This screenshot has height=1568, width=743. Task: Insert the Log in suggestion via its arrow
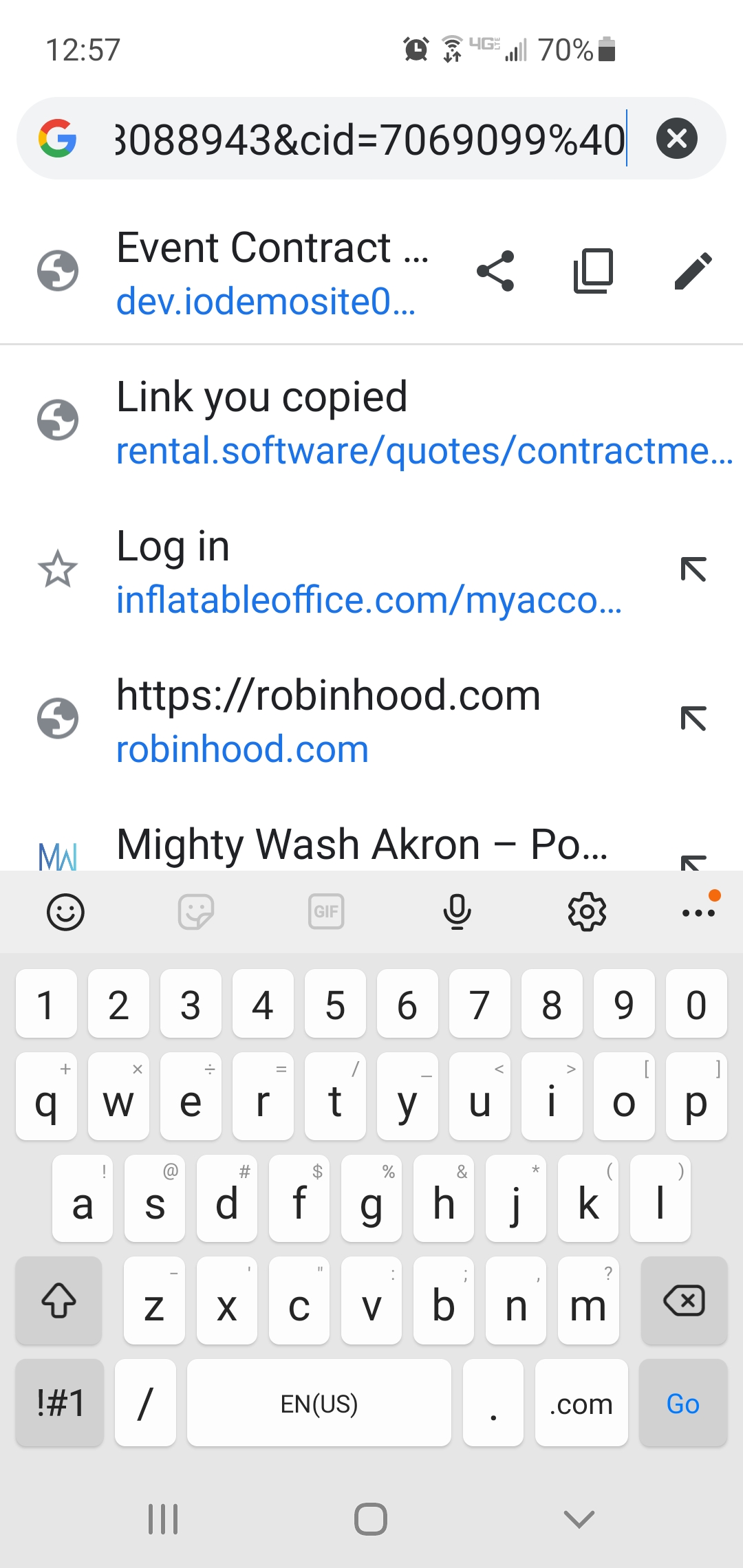pos(693,569)
